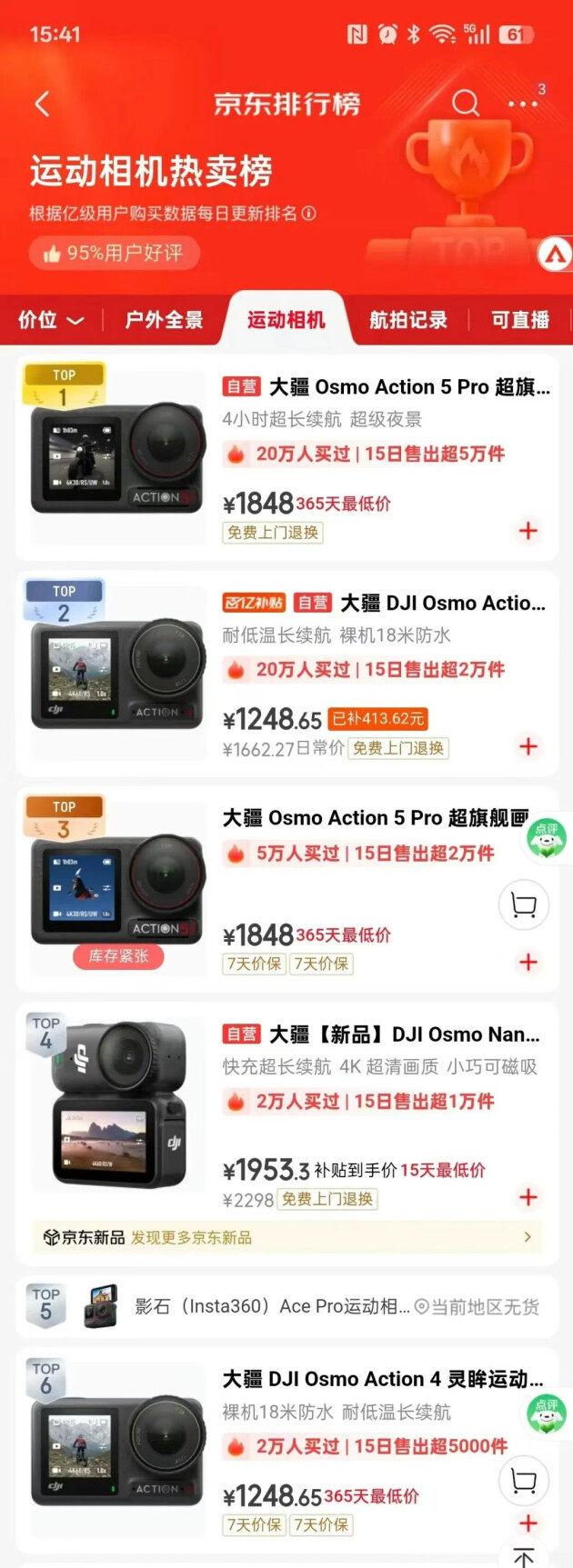Screen dimensions: 573x1568
Task: Switch to the 航拍记录 tab
Action: (408, 320)
